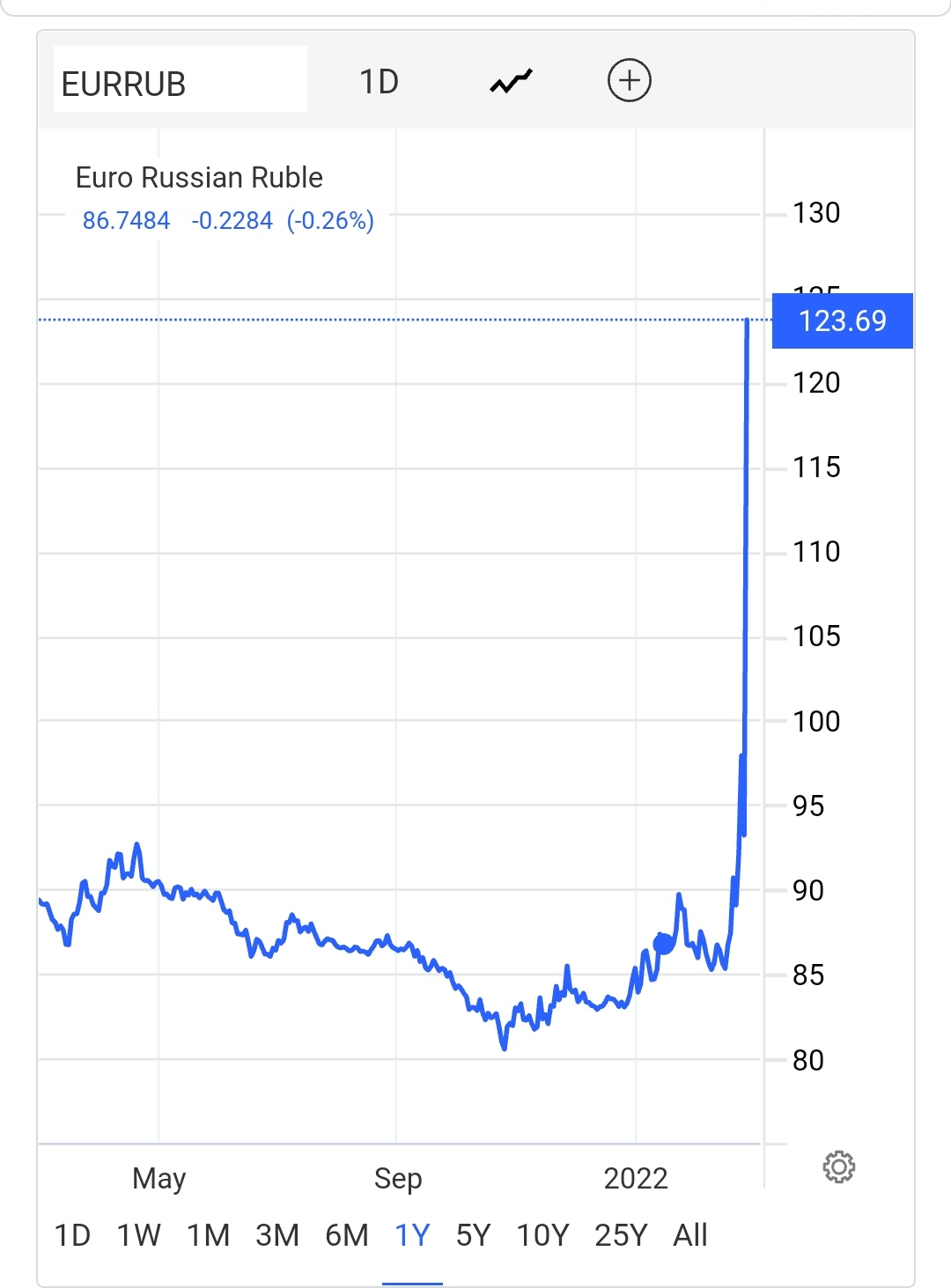This screenshot has width=951, height=1288.
Task: Select the 3M range
Action: (x=277, y=1235)
